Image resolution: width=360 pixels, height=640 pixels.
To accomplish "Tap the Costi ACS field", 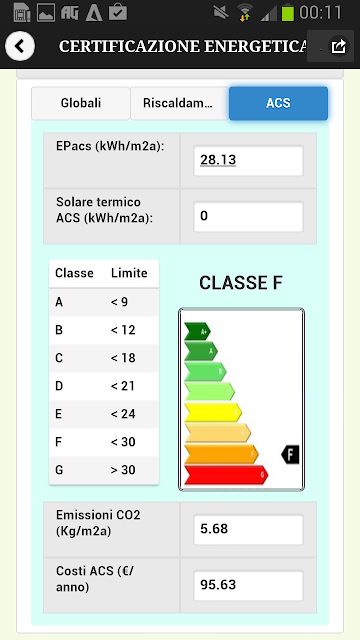I will coord(248,585).
